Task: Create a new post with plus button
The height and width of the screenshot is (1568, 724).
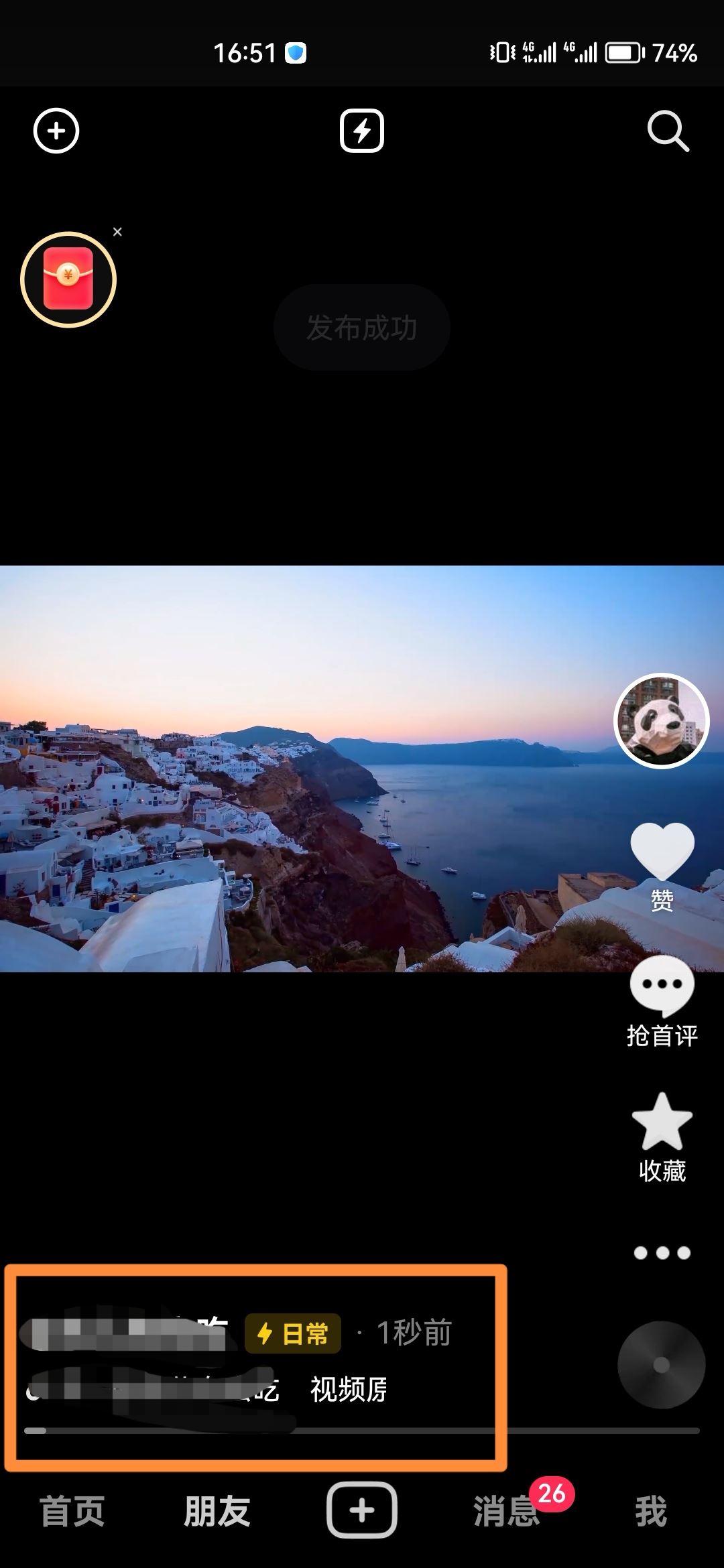Action: click(362, 1510)
